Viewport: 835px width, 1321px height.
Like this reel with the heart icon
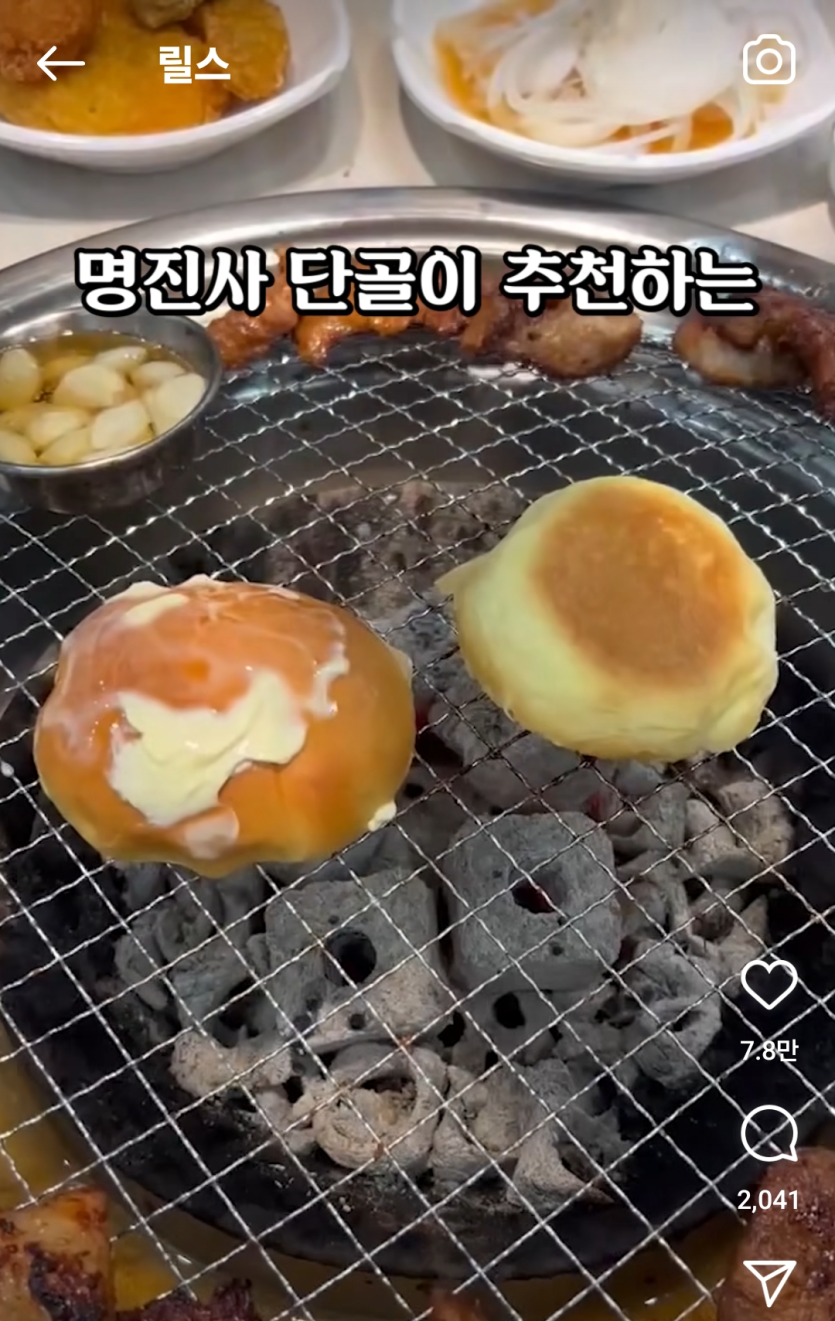point(769,985)
